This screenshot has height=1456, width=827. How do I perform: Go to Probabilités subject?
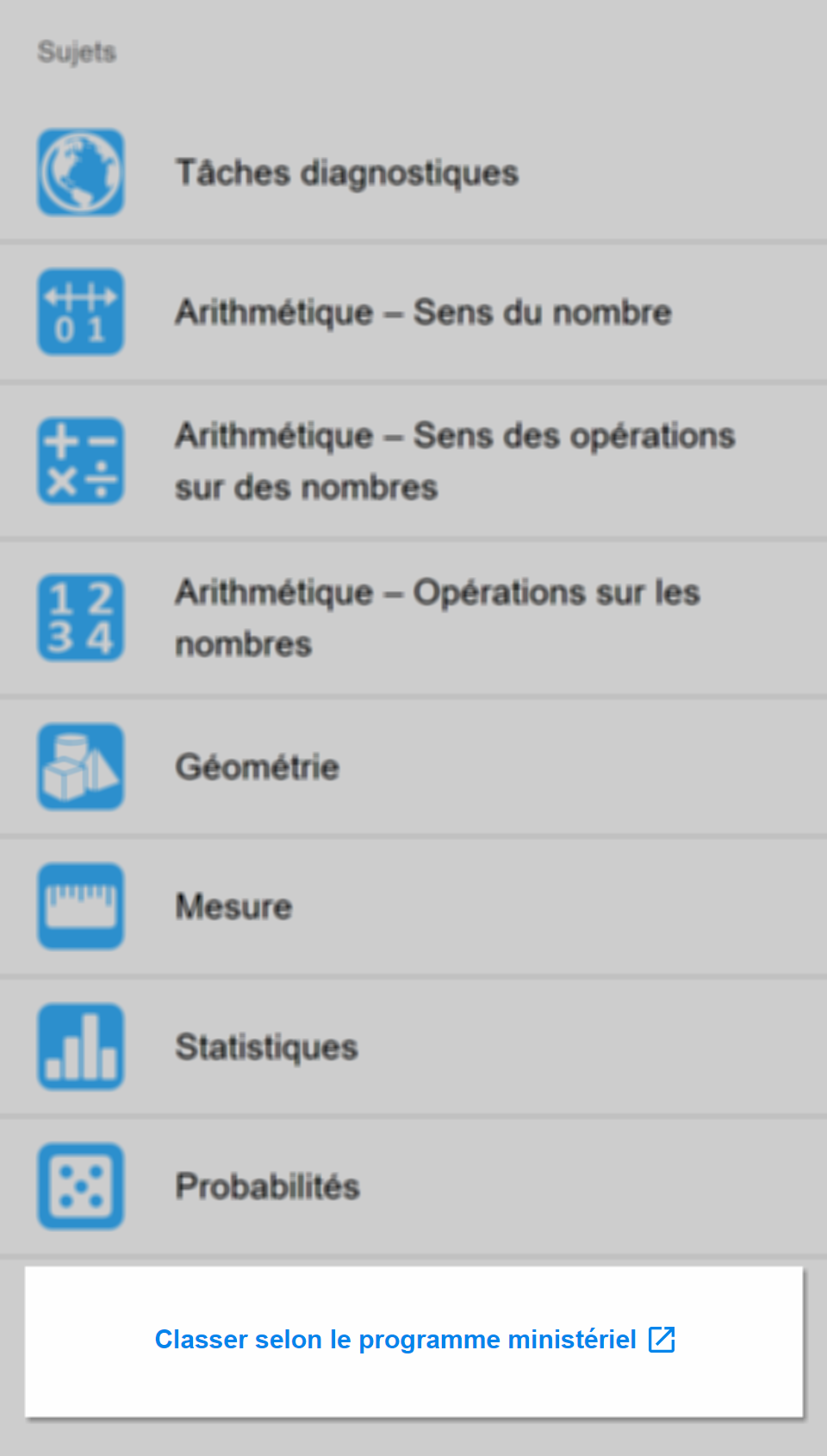tap(267, 1186)
